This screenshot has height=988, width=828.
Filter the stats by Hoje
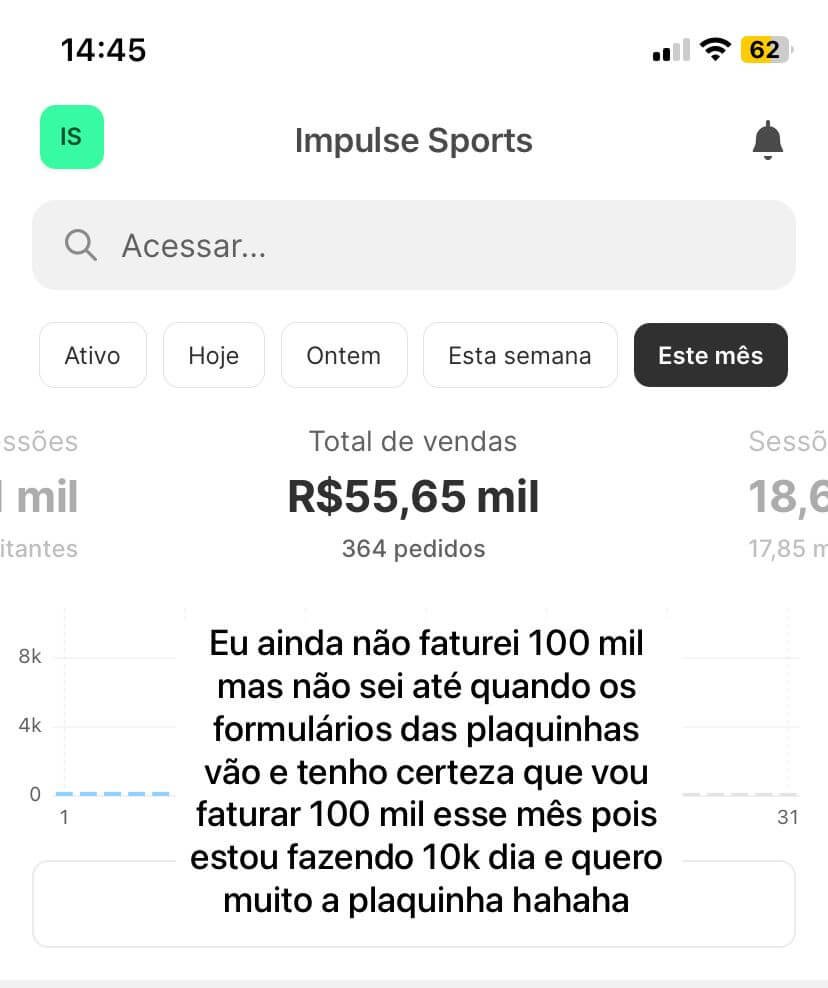tap(214, 355)
